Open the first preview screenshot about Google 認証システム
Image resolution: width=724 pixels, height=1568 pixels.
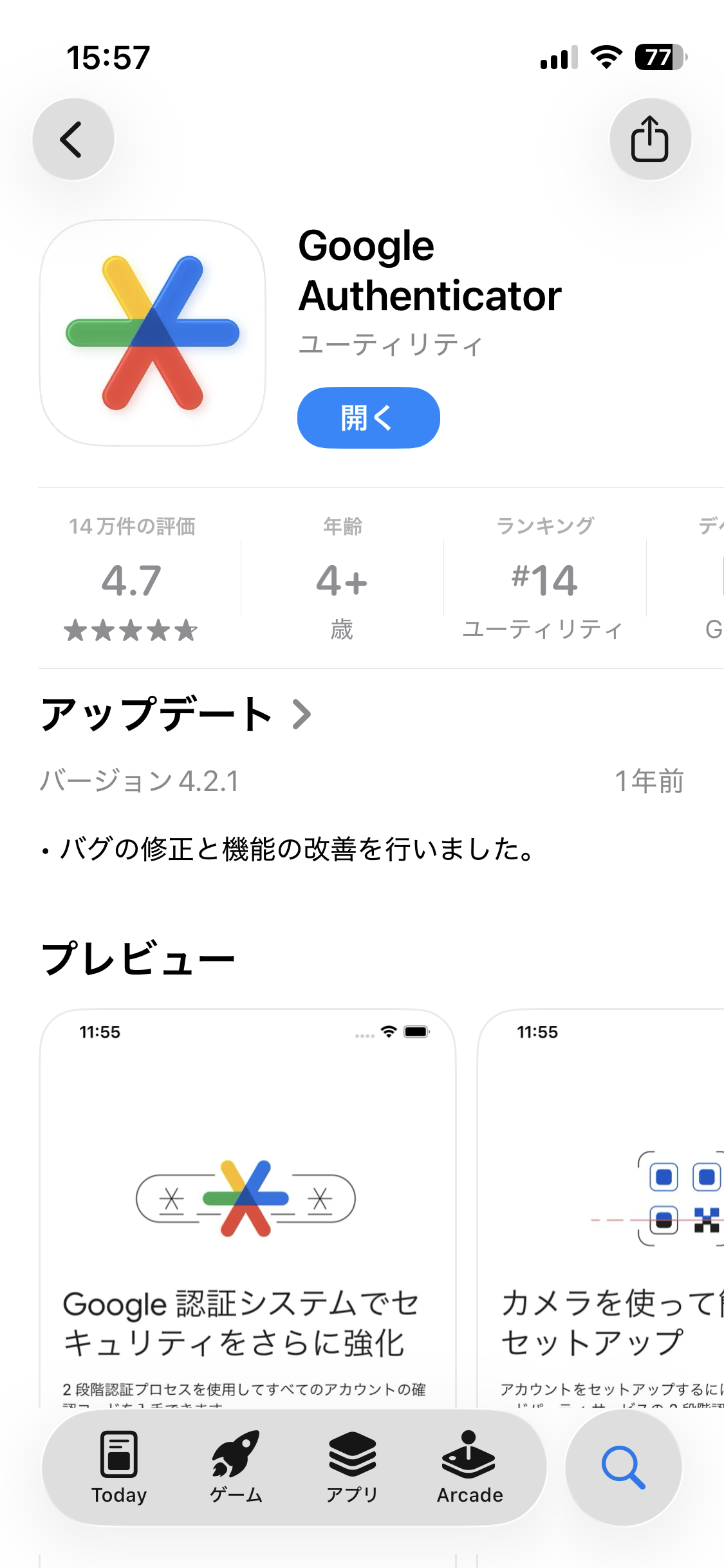pos(248,1204)
